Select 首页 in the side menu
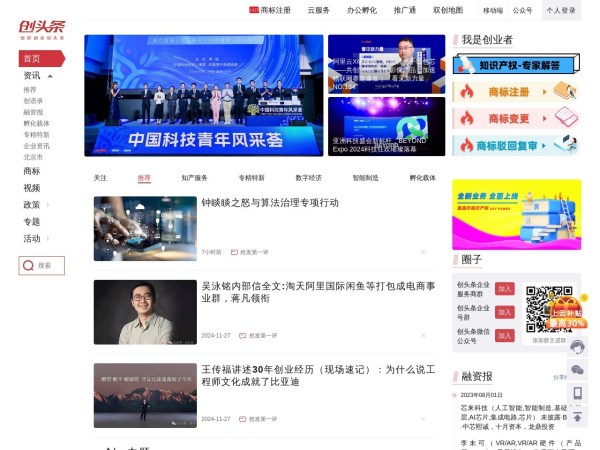 [35, 59]
